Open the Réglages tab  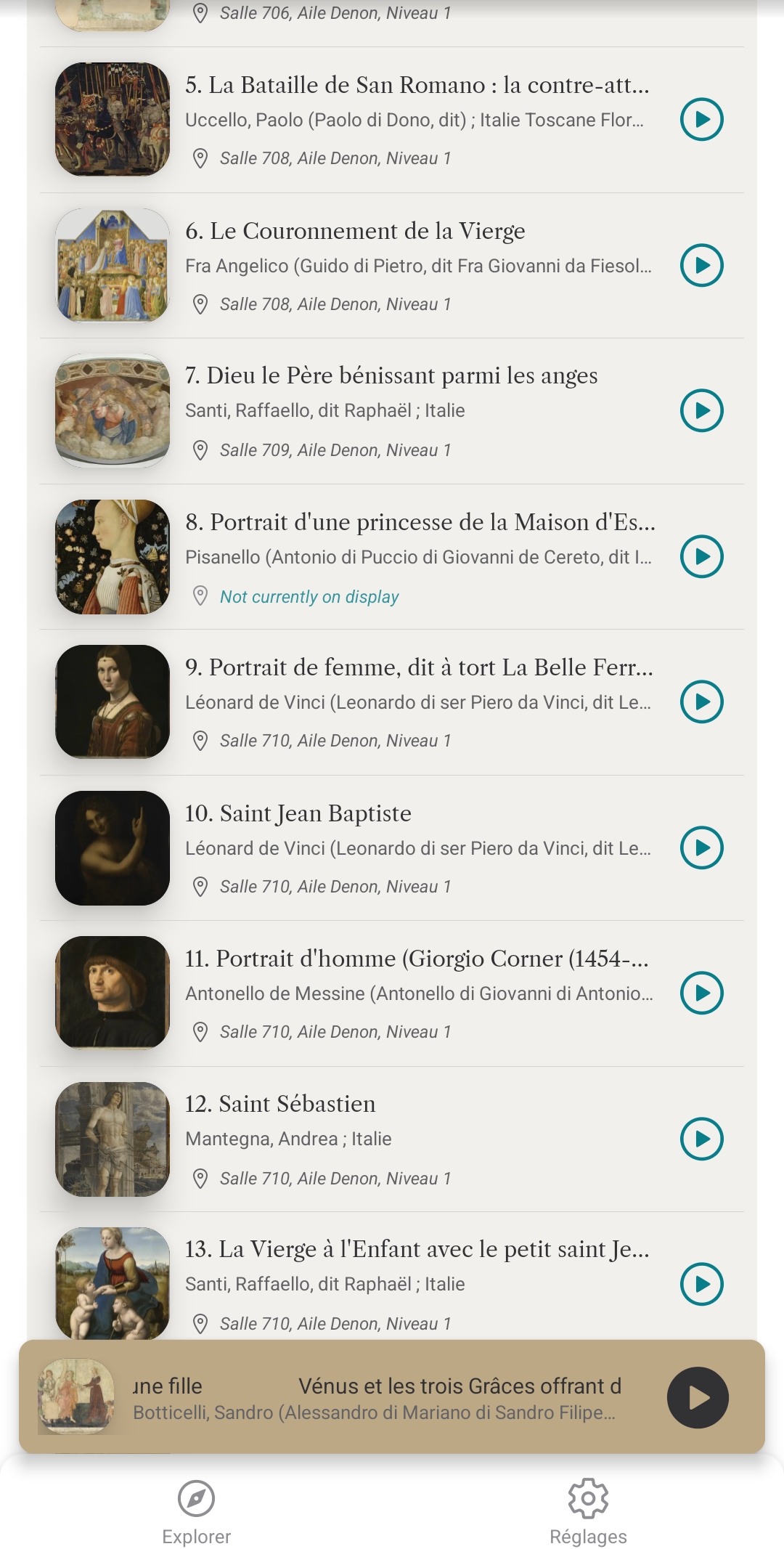pos(588,1512)
